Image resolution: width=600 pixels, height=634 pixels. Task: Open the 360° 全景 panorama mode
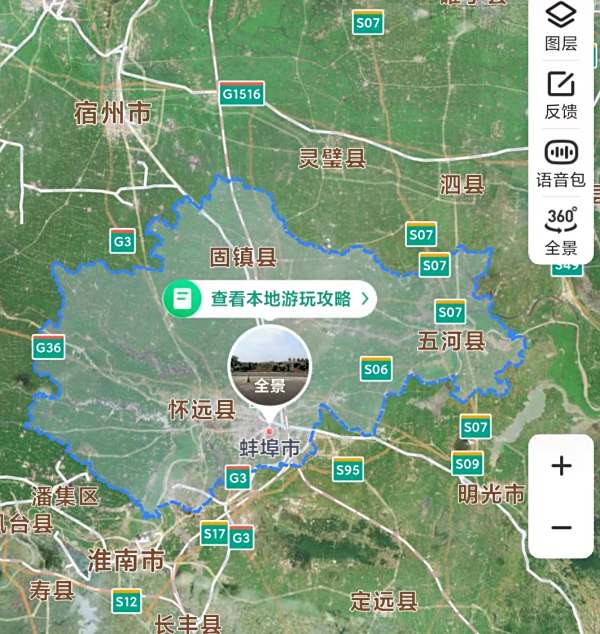pyautogui.click(x=561, y=229)
